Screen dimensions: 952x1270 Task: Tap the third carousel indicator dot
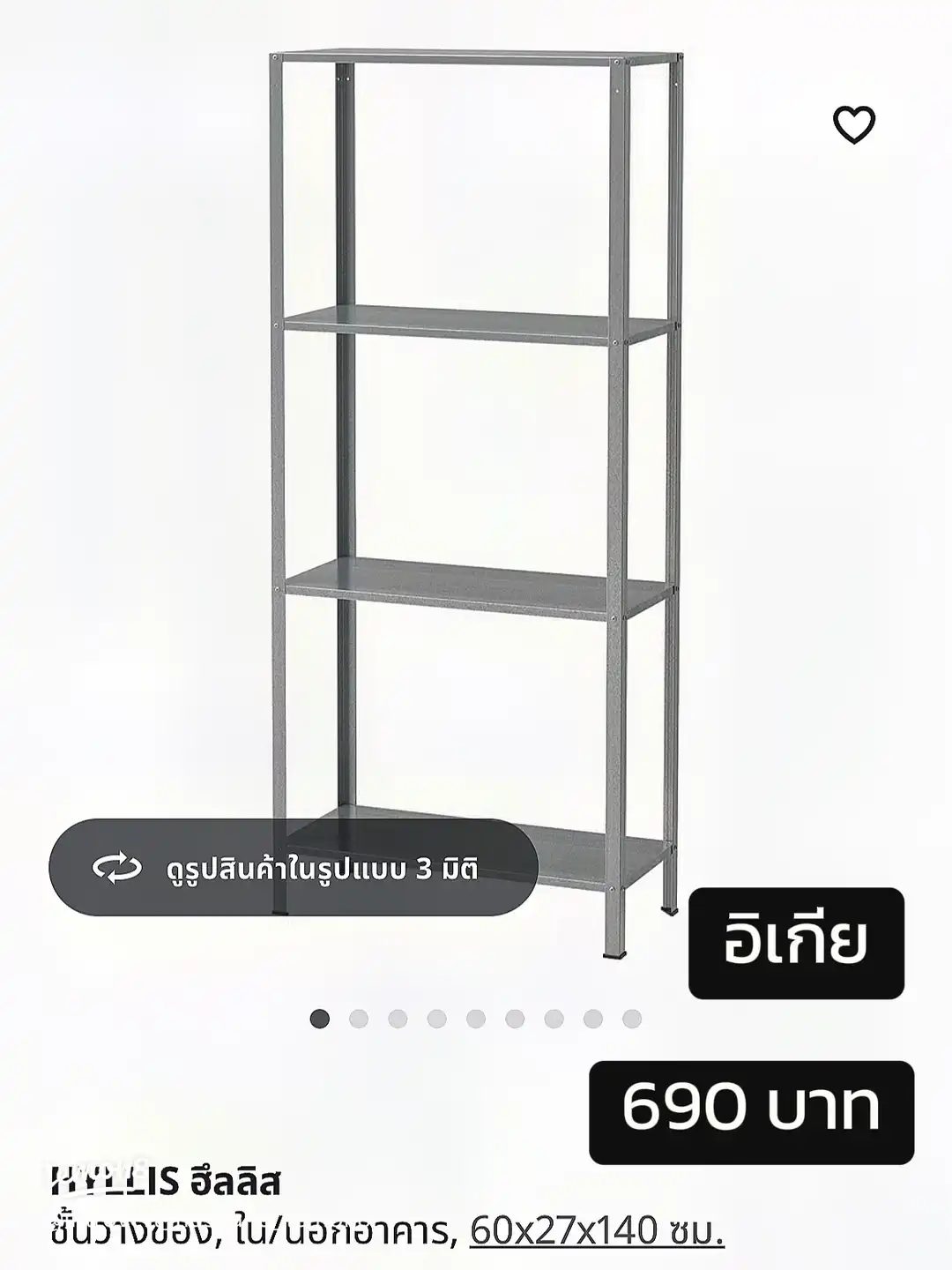pyautogui.click(x=398, y=1019)
